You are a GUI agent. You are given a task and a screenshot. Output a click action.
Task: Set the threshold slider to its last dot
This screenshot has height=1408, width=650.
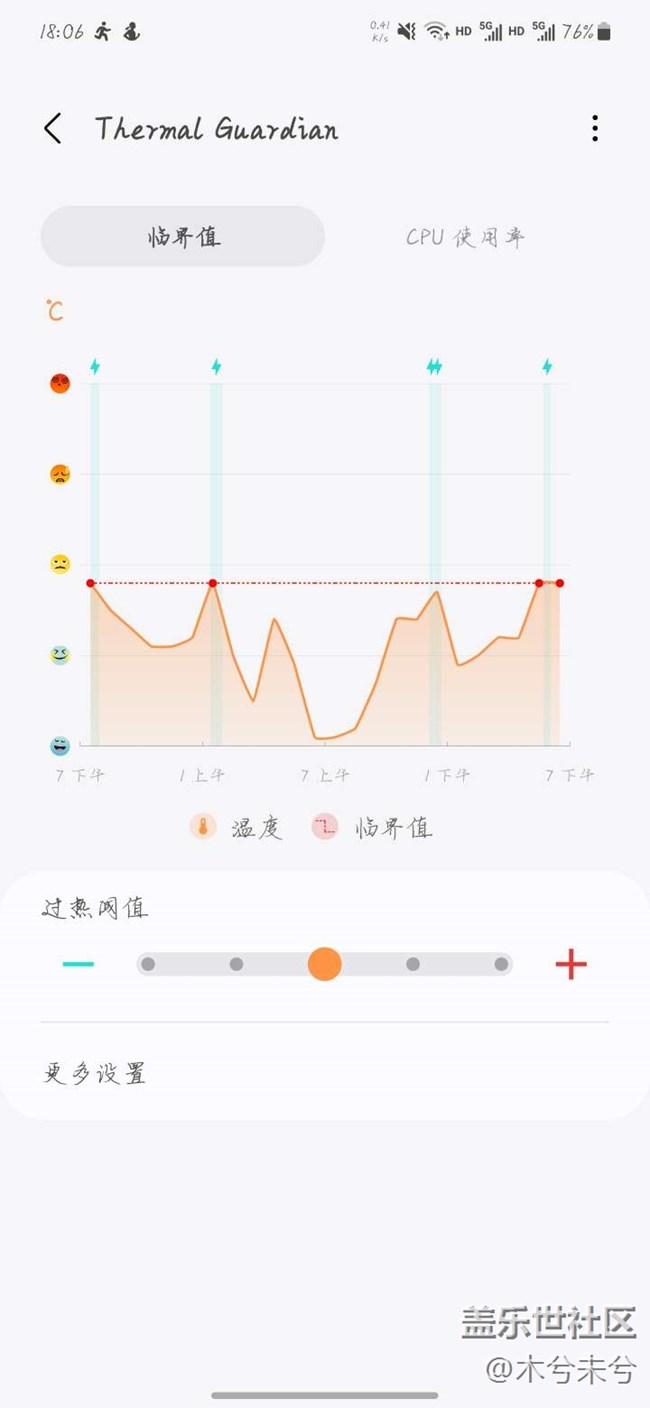click(501, 964)
